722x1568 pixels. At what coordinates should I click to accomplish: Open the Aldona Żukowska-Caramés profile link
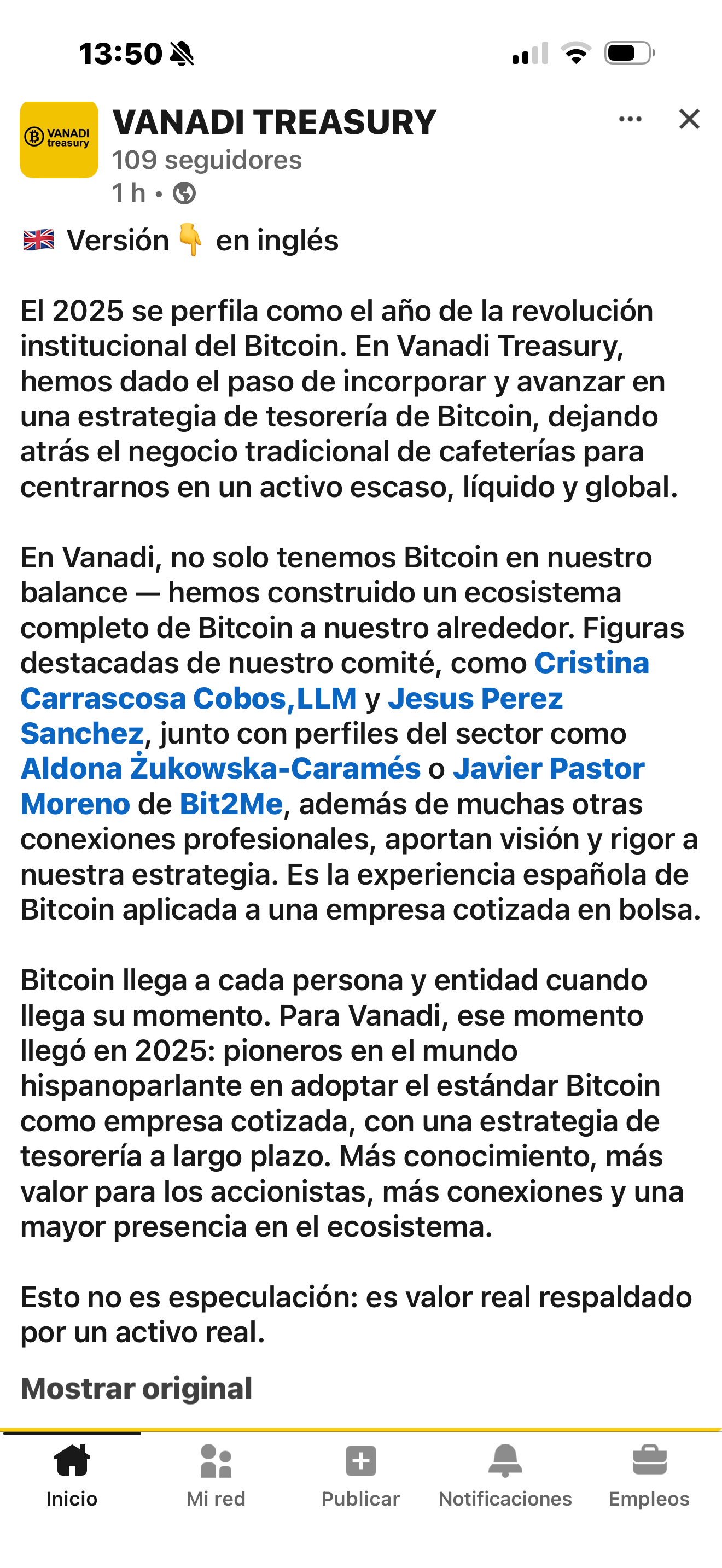(220, 768)
